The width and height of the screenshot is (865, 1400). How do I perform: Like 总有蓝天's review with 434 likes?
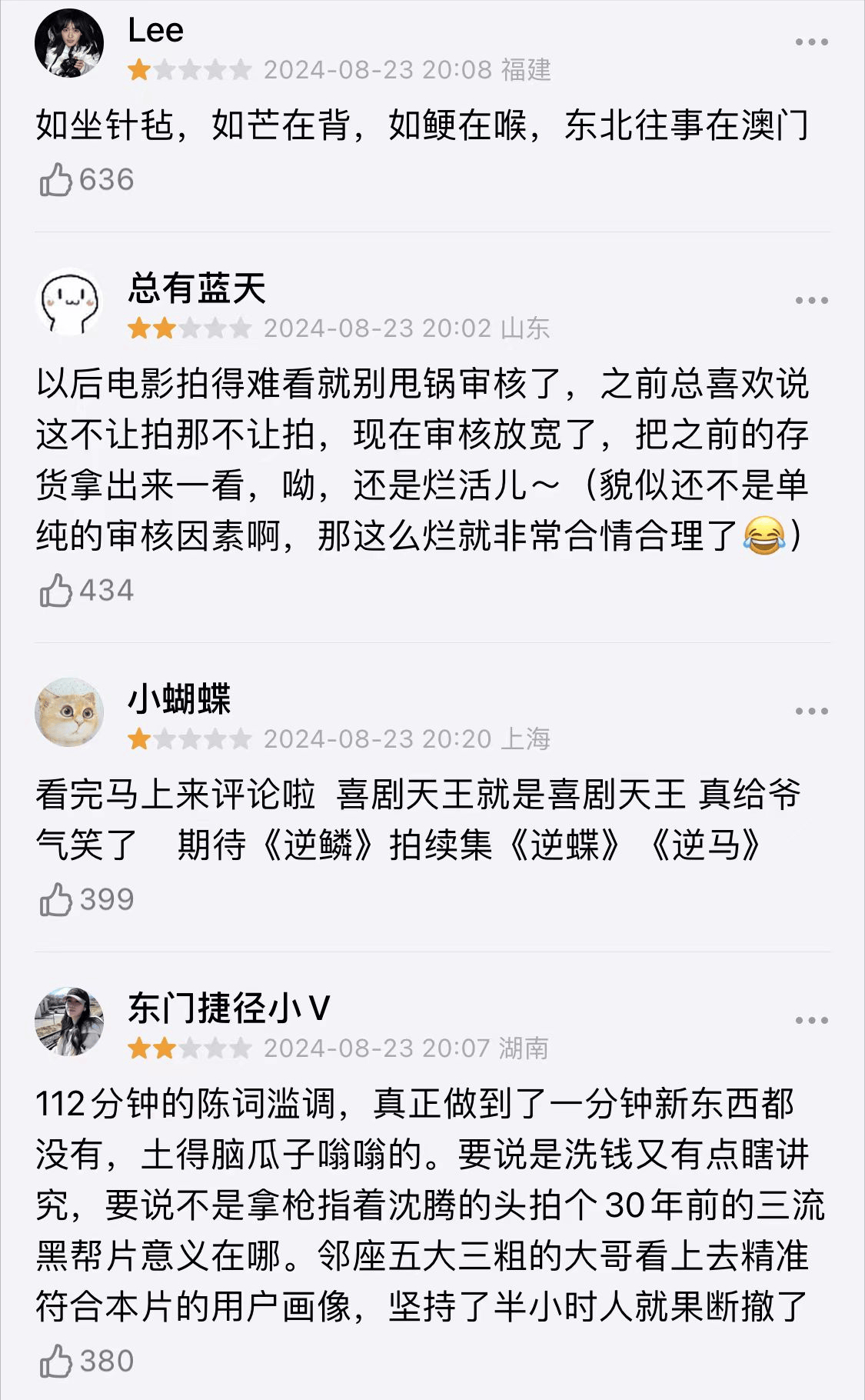click(56, 591)
